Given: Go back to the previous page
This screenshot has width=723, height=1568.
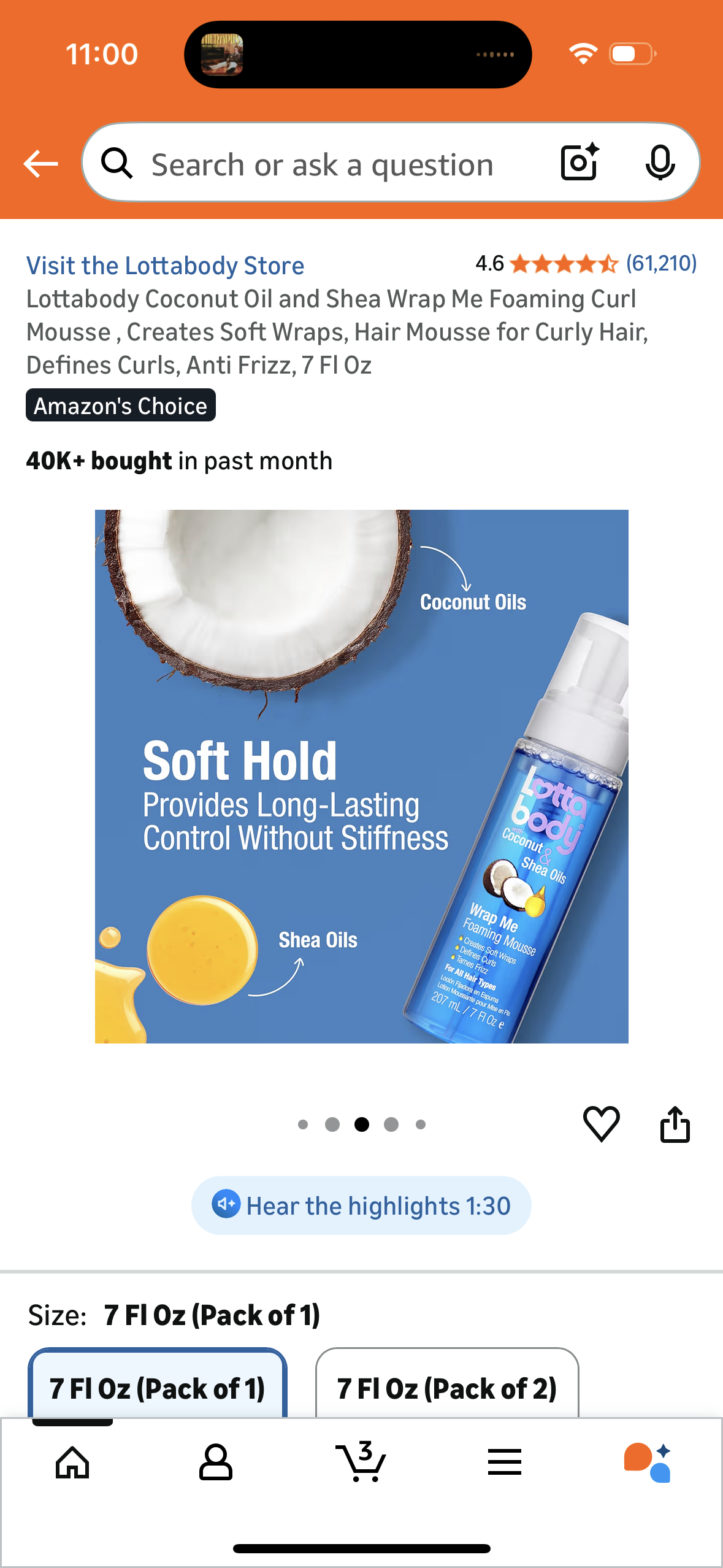Looking at the screenshot, I should click(x=40, y=164).
